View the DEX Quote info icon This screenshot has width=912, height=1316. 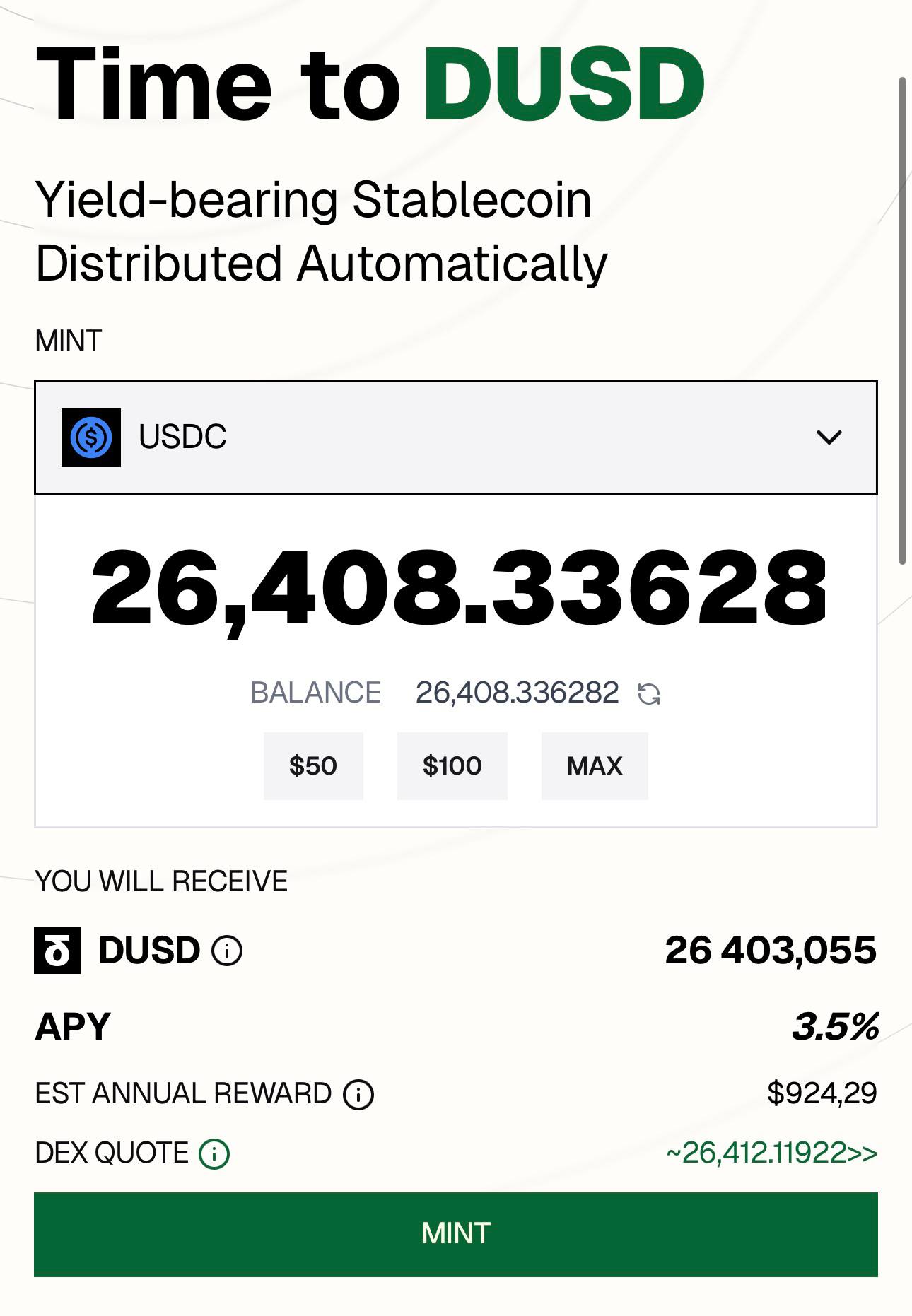point(214,1153)
